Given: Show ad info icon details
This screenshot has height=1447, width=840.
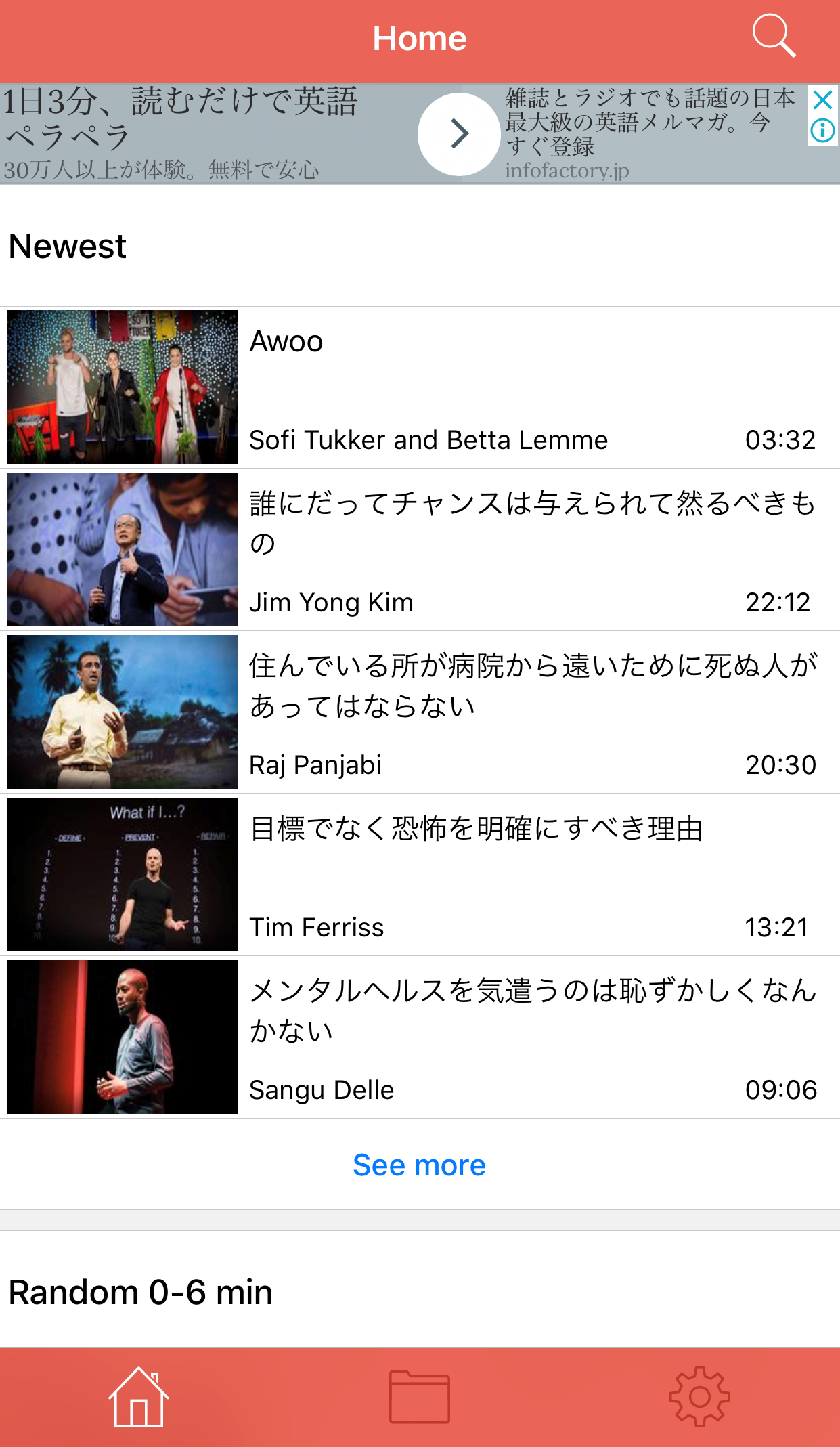Looking at the screenshot, I should tap(822, 130).
